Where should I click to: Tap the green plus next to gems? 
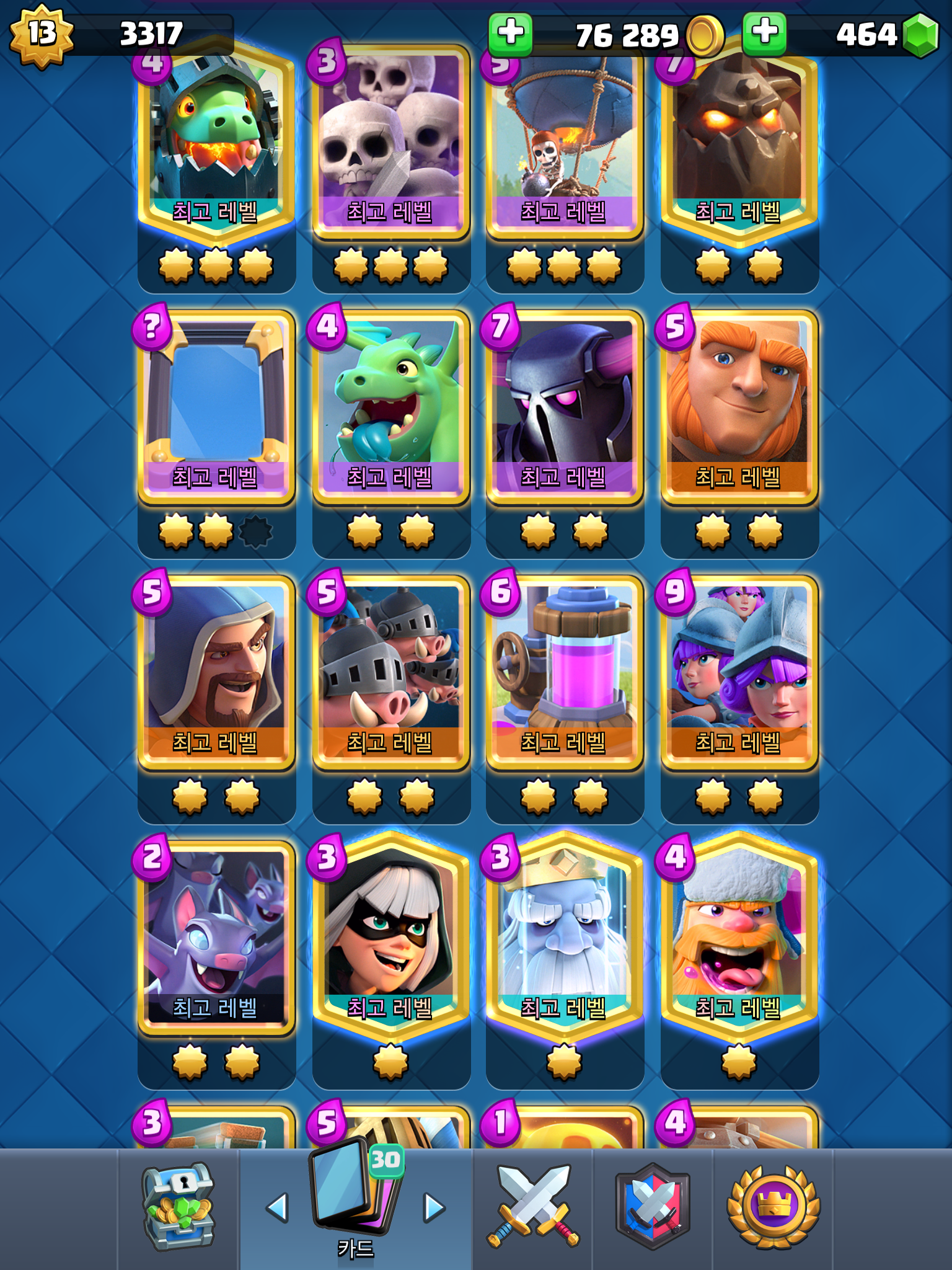[765, 32]
